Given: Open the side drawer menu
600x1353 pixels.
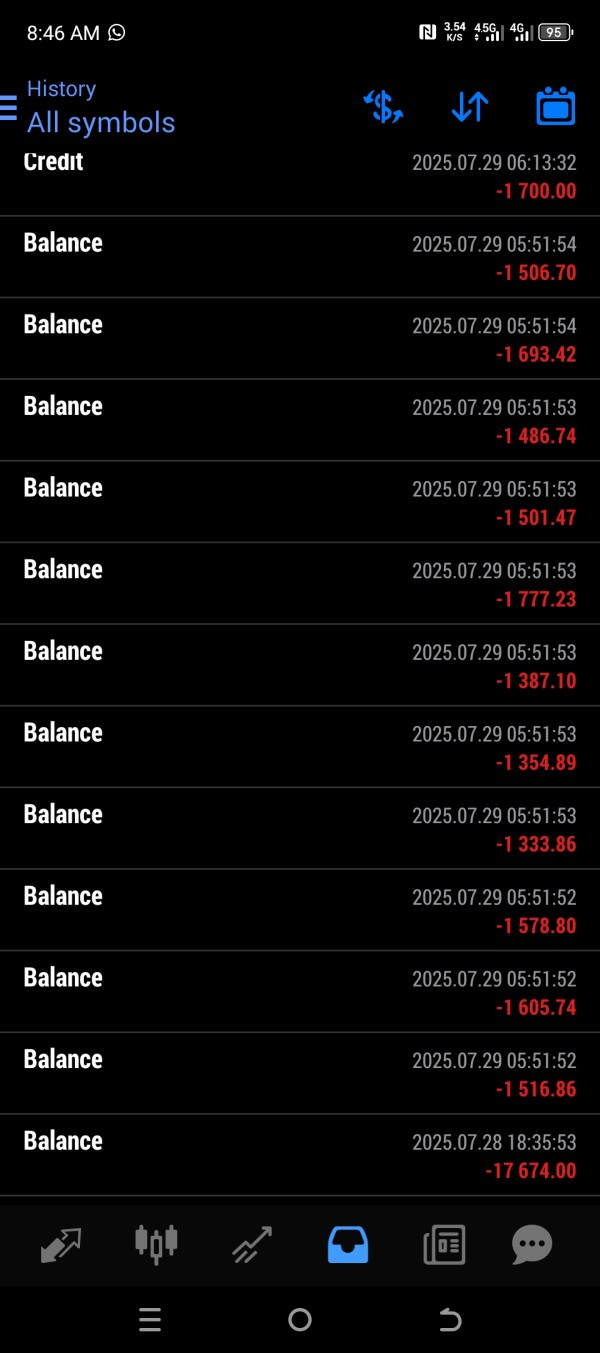Looking at the screenshot, I should coord(8,107).
